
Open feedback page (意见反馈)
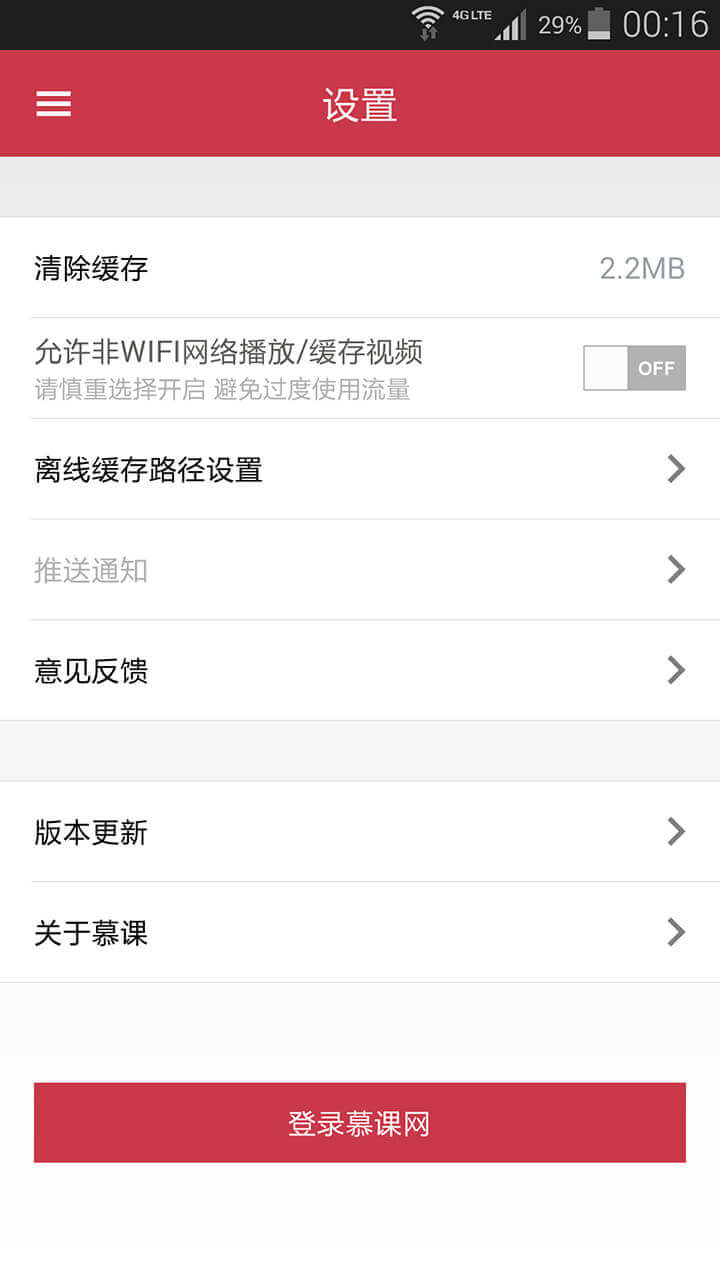(x=360, y=670)
